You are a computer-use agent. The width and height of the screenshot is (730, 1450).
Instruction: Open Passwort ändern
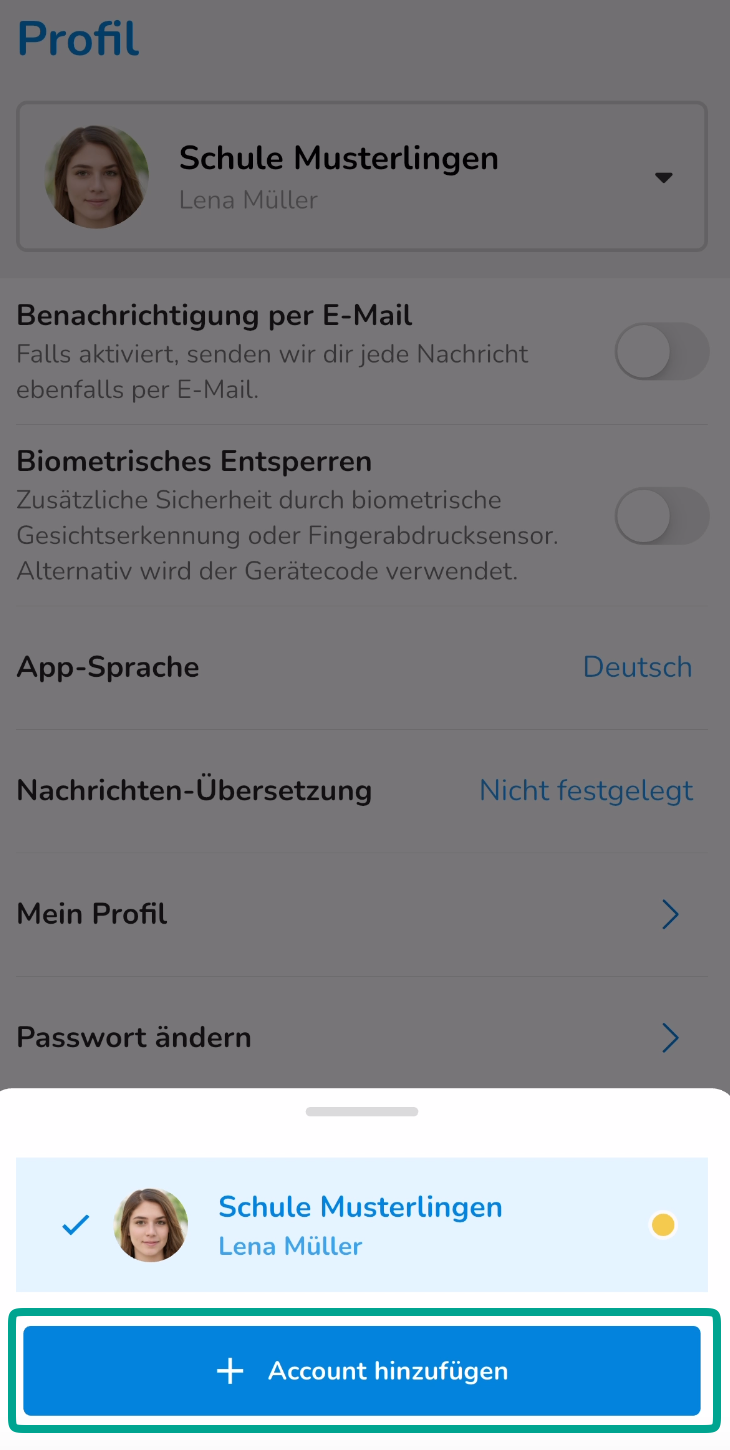coord(362,1037)
